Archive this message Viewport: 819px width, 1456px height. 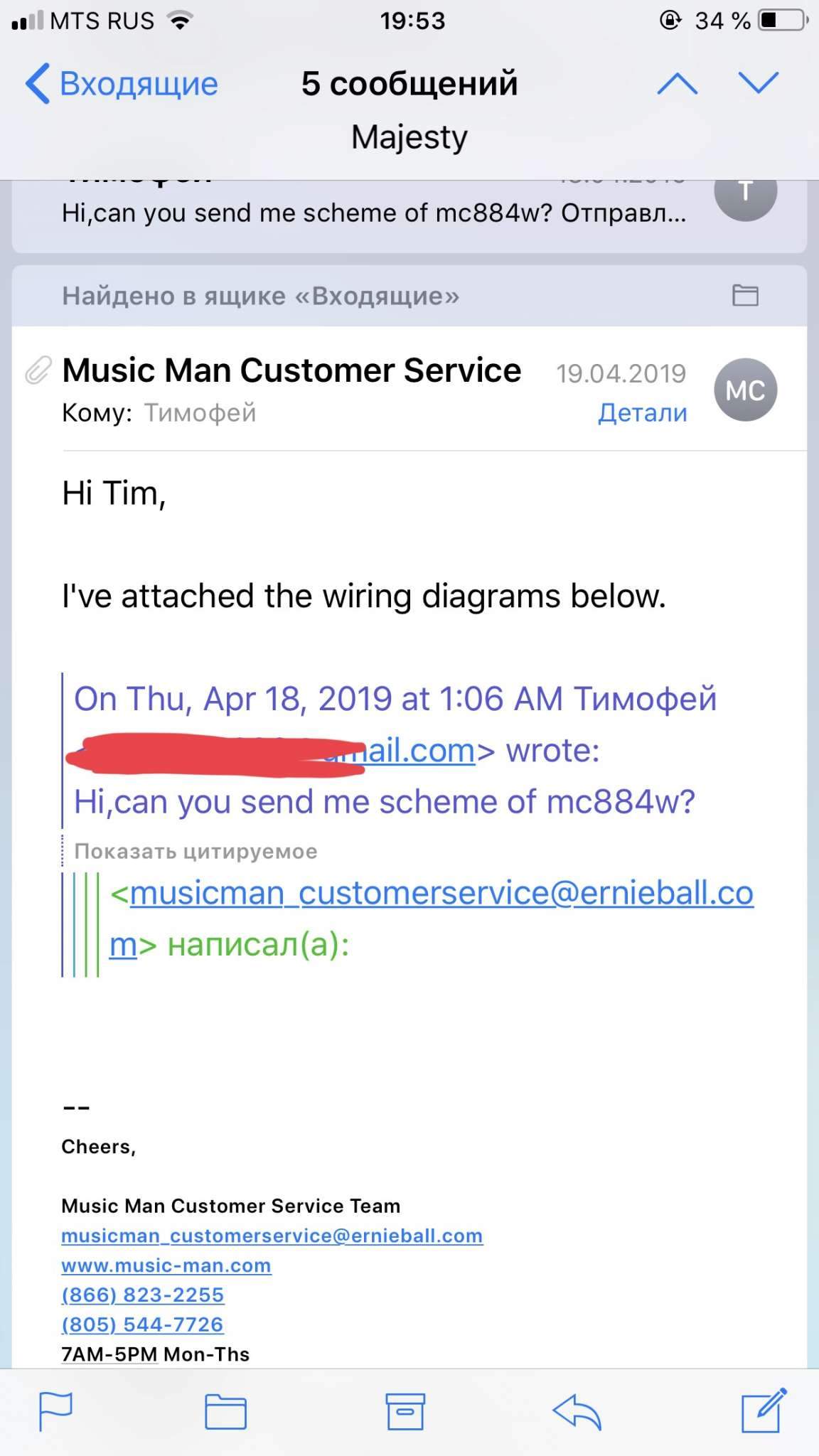tap(405, 1411)
